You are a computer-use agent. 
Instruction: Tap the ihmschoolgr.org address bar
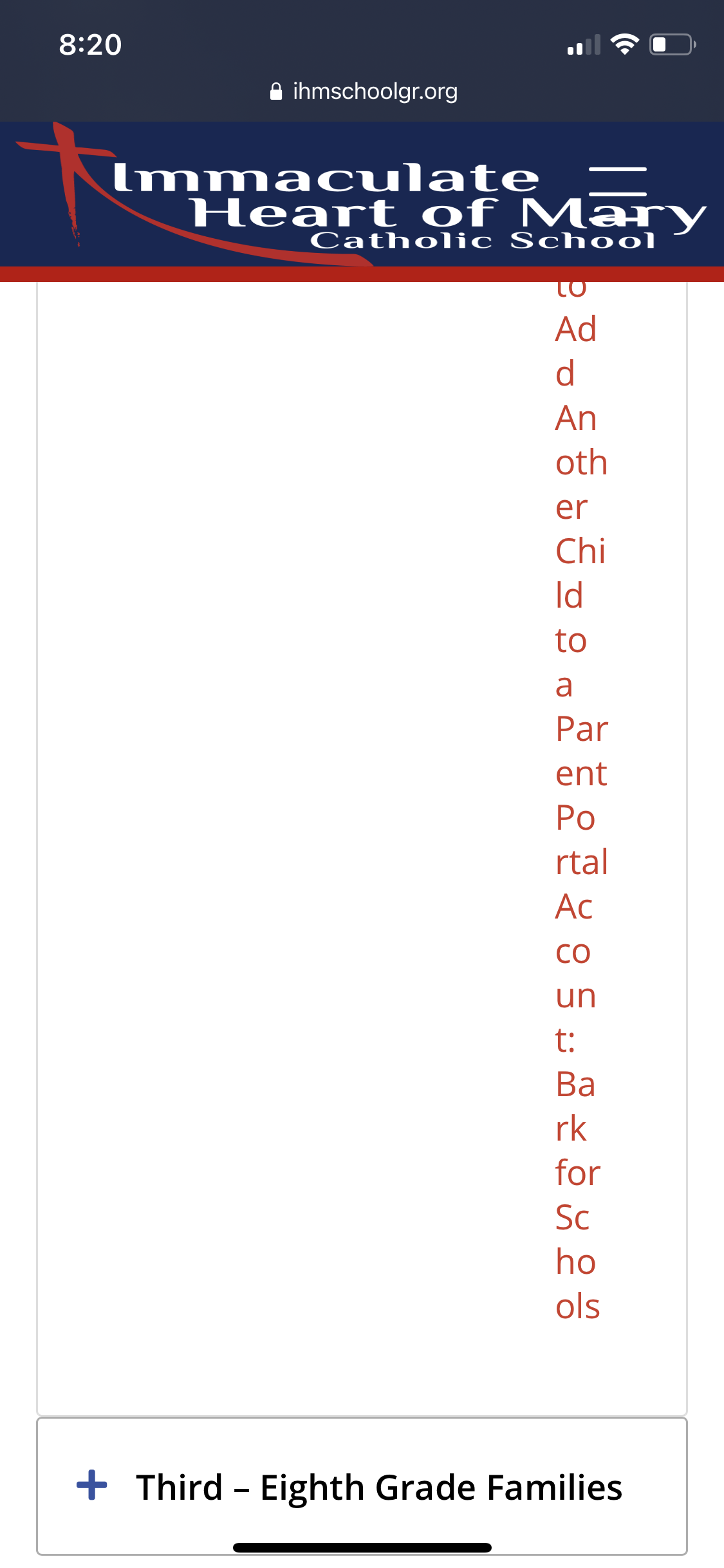(x=364, y=91)
